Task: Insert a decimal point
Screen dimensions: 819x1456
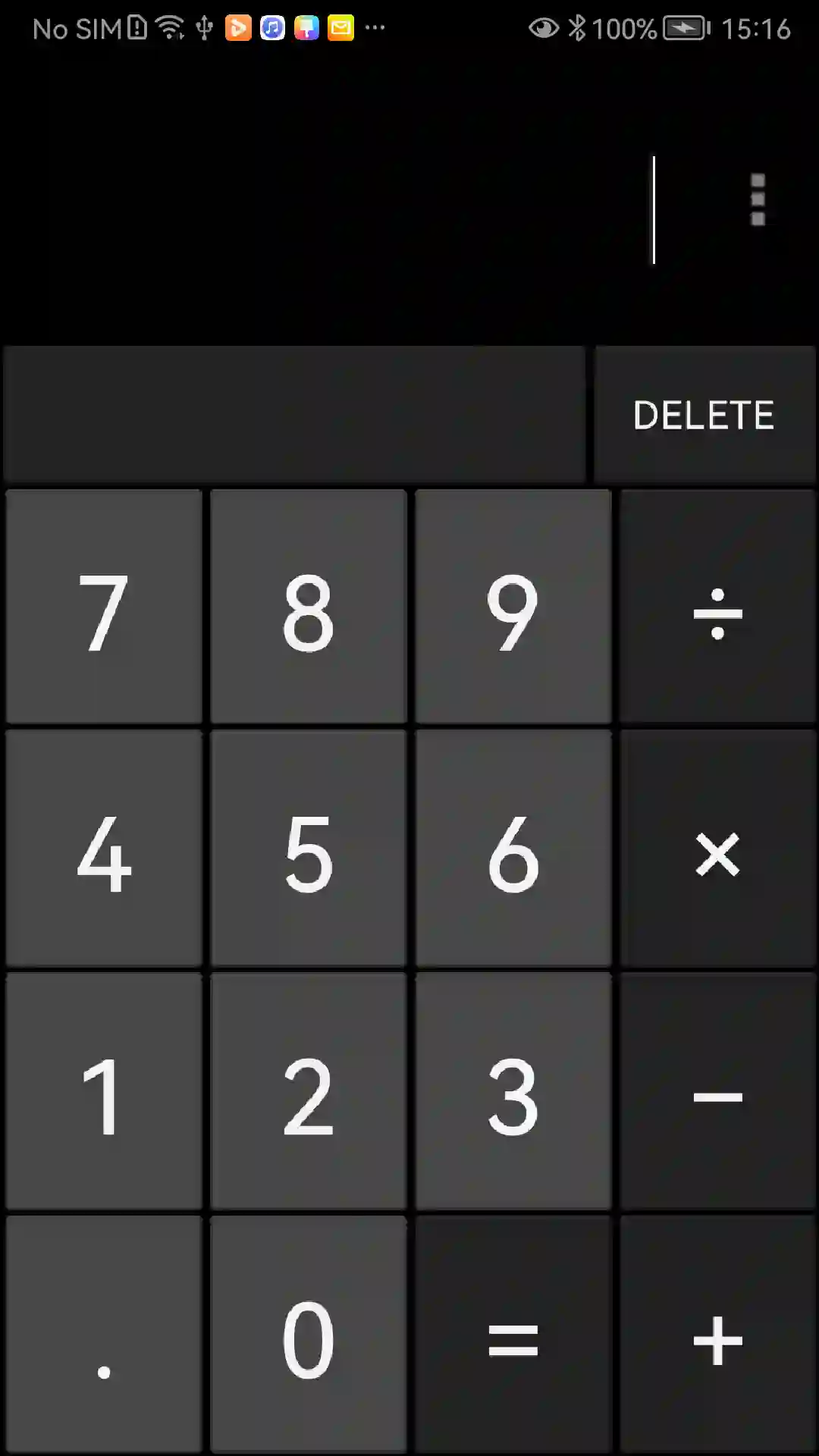Action: click(x=104, y=1335)
